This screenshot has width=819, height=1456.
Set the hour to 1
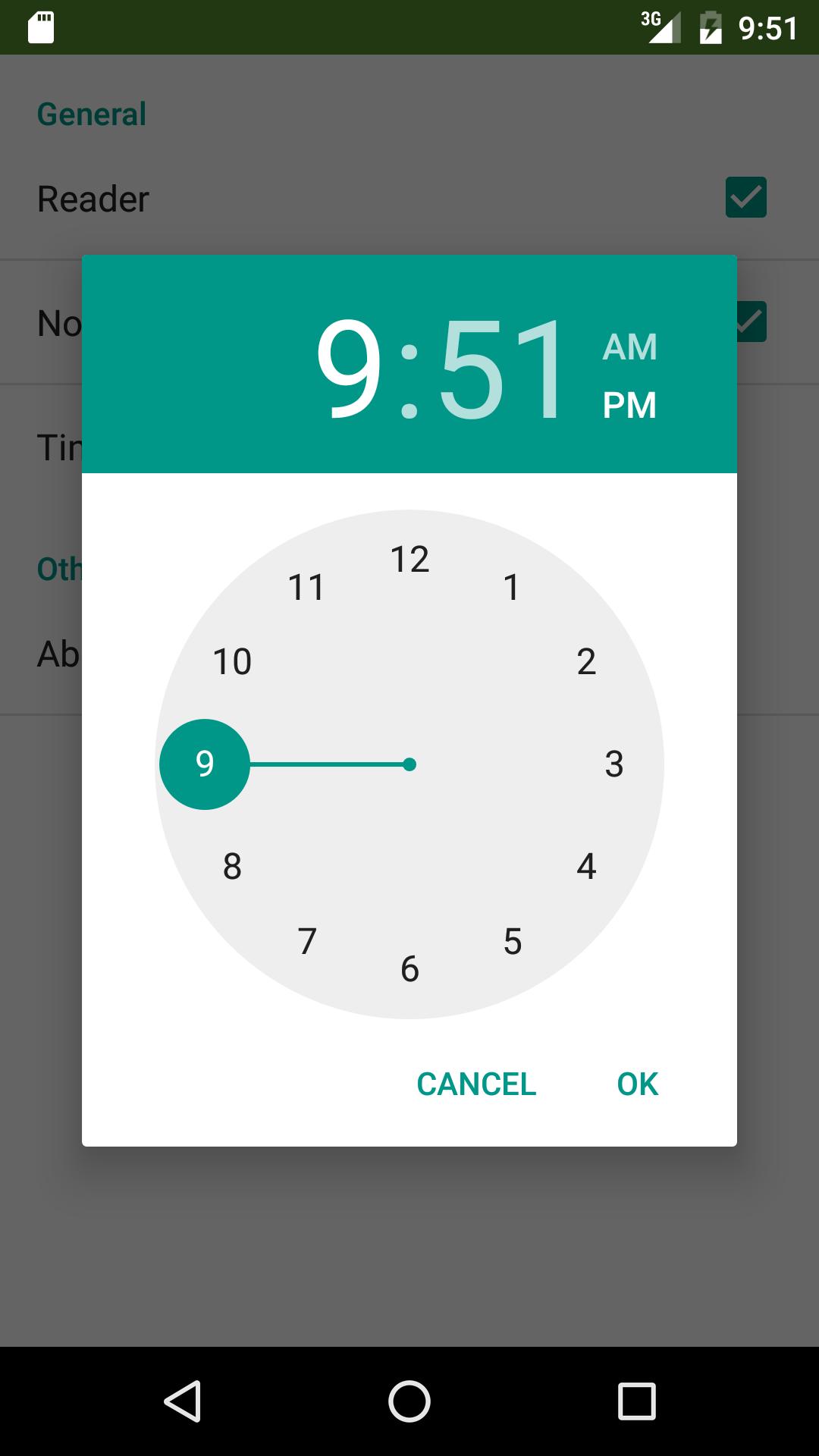tap(512, 588)
